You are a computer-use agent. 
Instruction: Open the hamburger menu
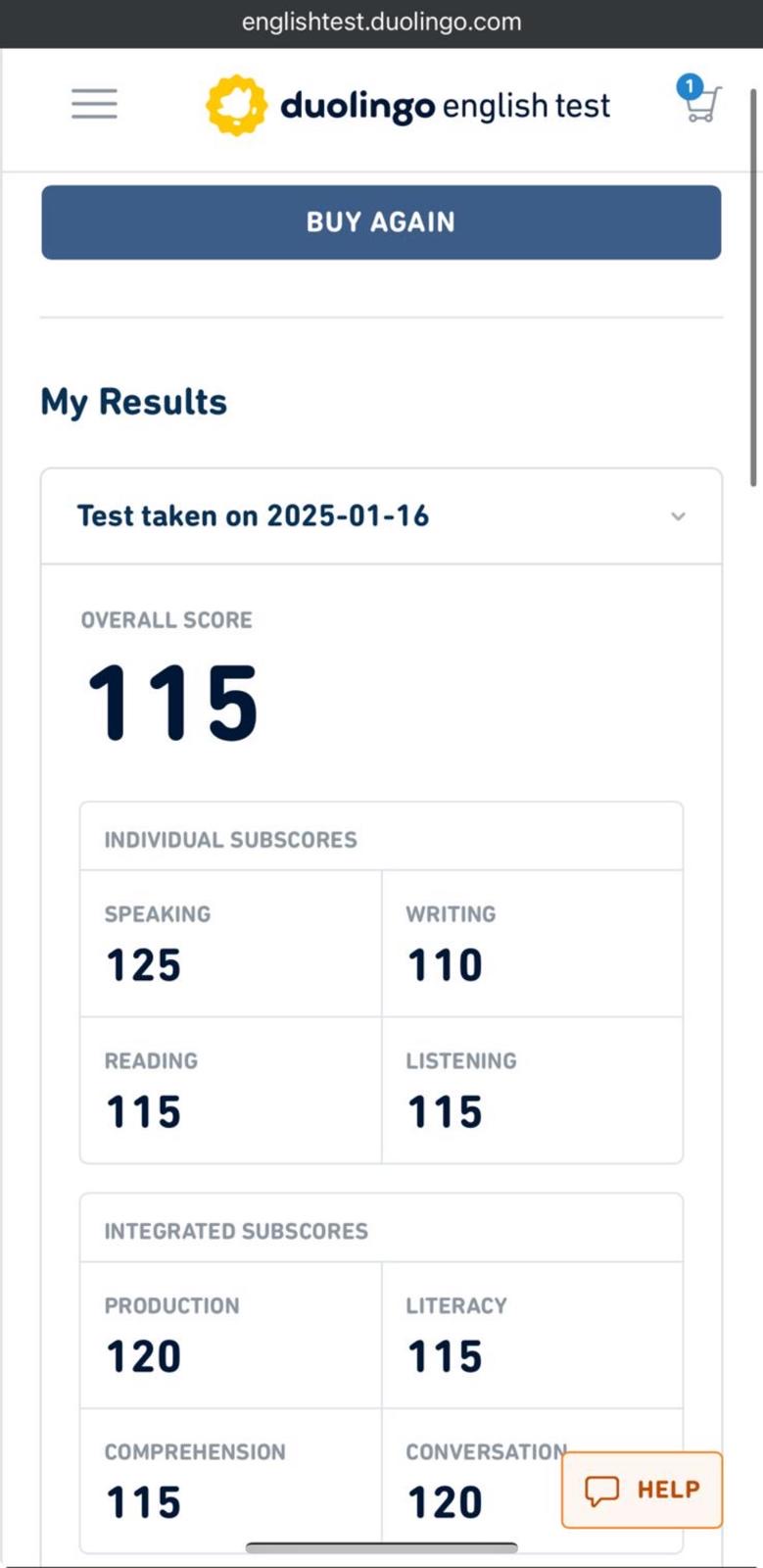94,104
